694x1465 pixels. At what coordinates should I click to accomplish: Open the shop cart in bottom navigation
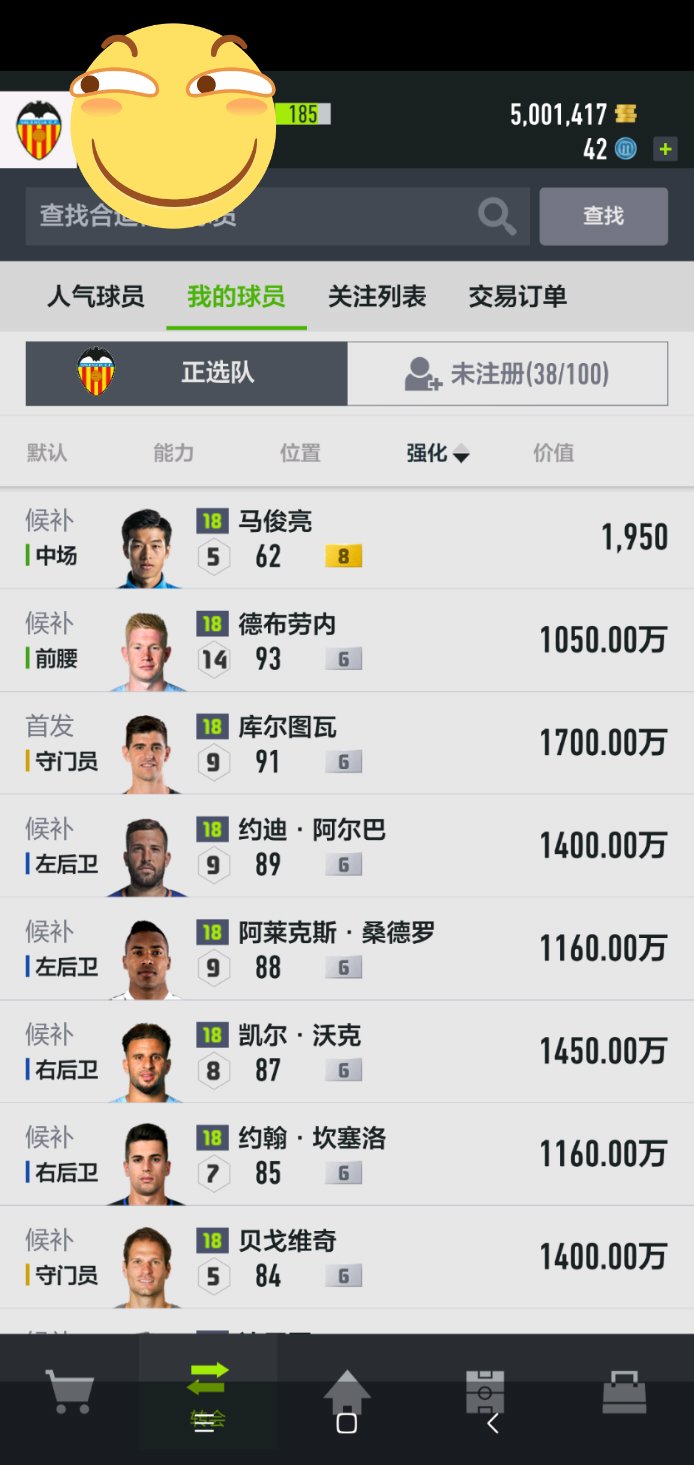click(70, 1392)
